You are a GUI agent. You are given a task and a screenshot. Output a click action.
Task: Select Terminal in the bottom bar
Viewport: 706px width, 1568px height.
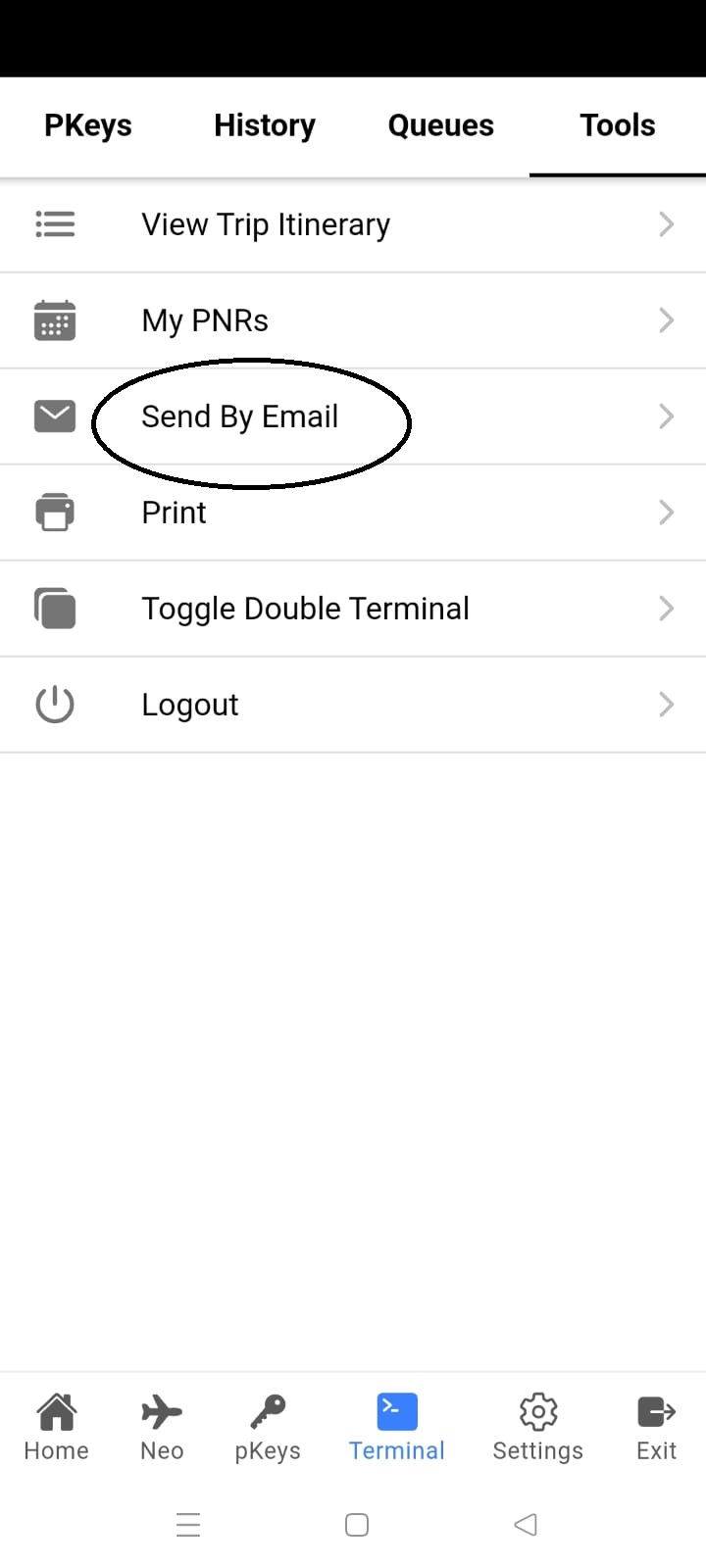click(x=397, y=1427)
